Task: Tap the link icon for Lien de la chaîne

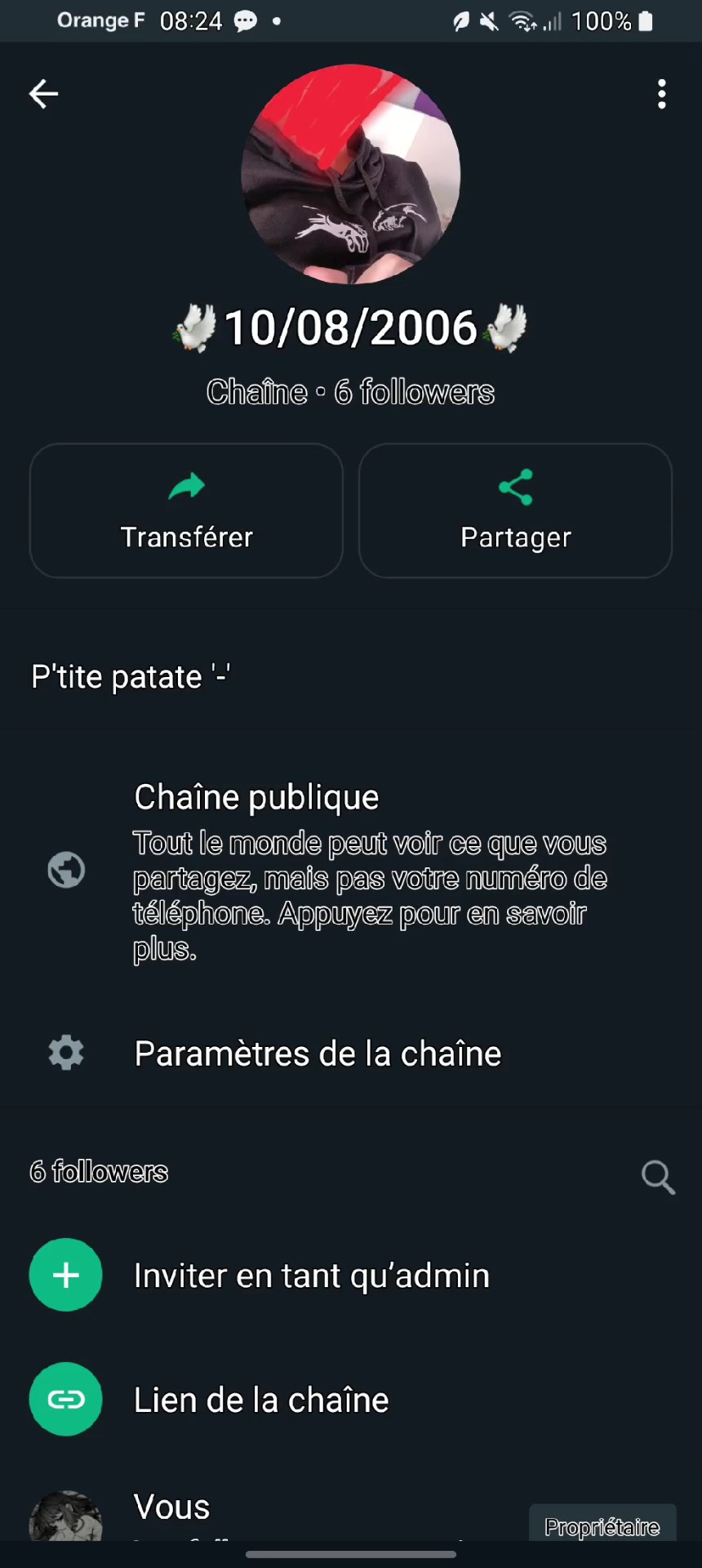Action: (66, 1399)
